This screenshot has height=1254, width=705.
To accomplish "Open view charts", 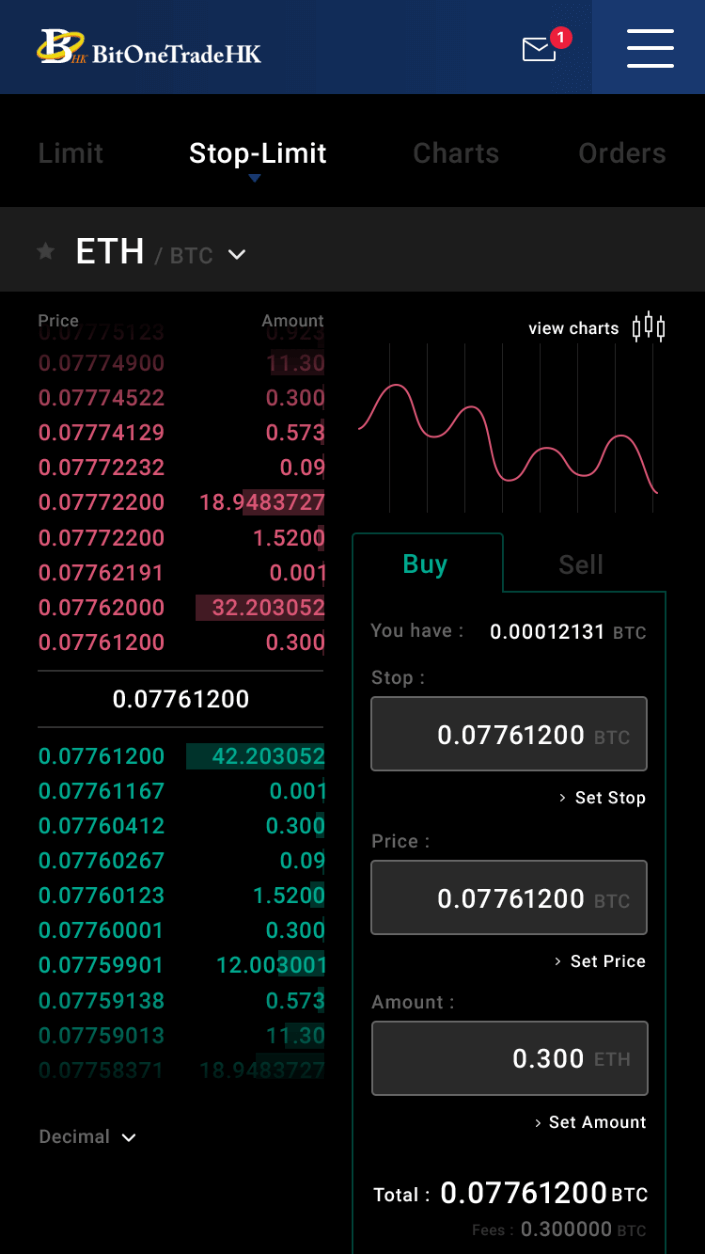I will pyautogui.click(x=597, y=328).
